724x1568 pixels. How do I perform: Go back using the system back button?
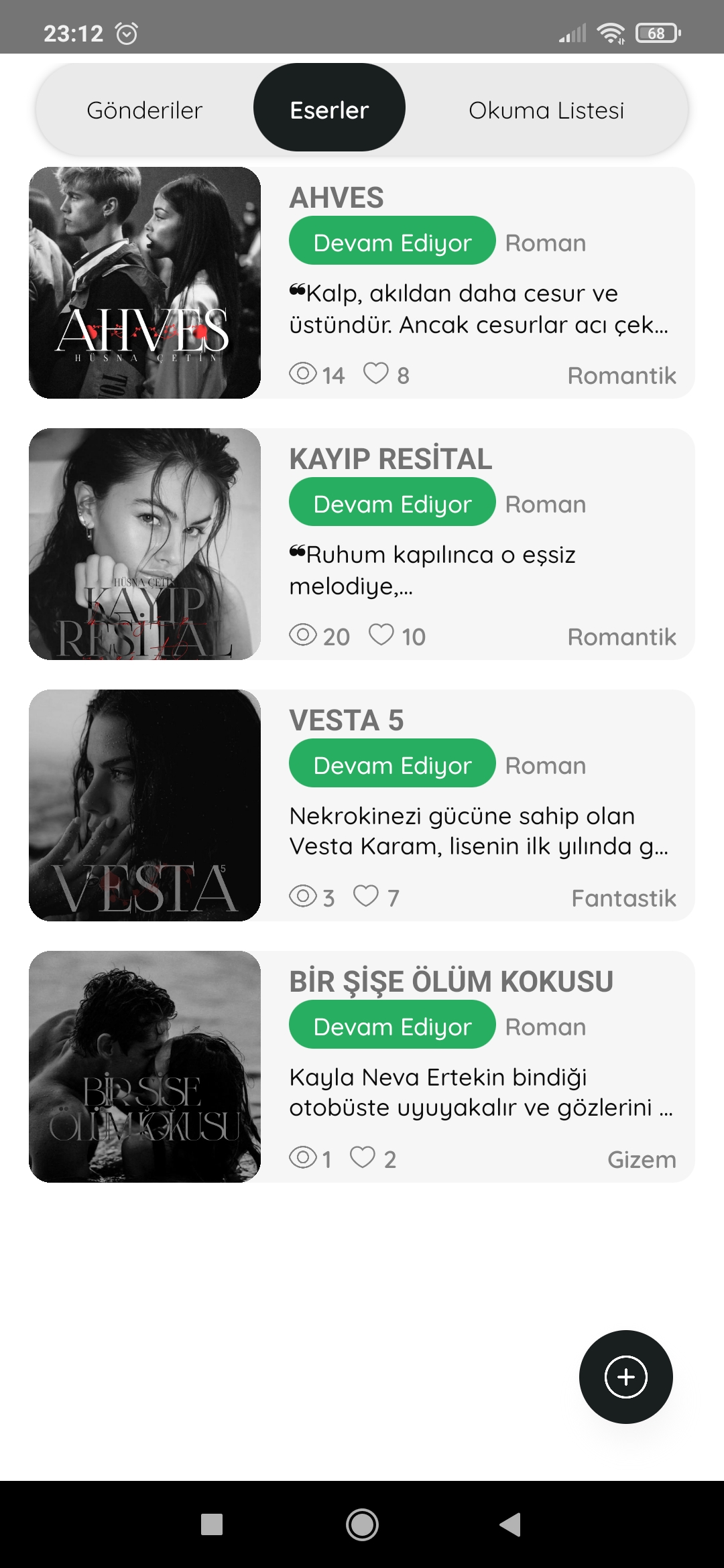(511, 1524)
